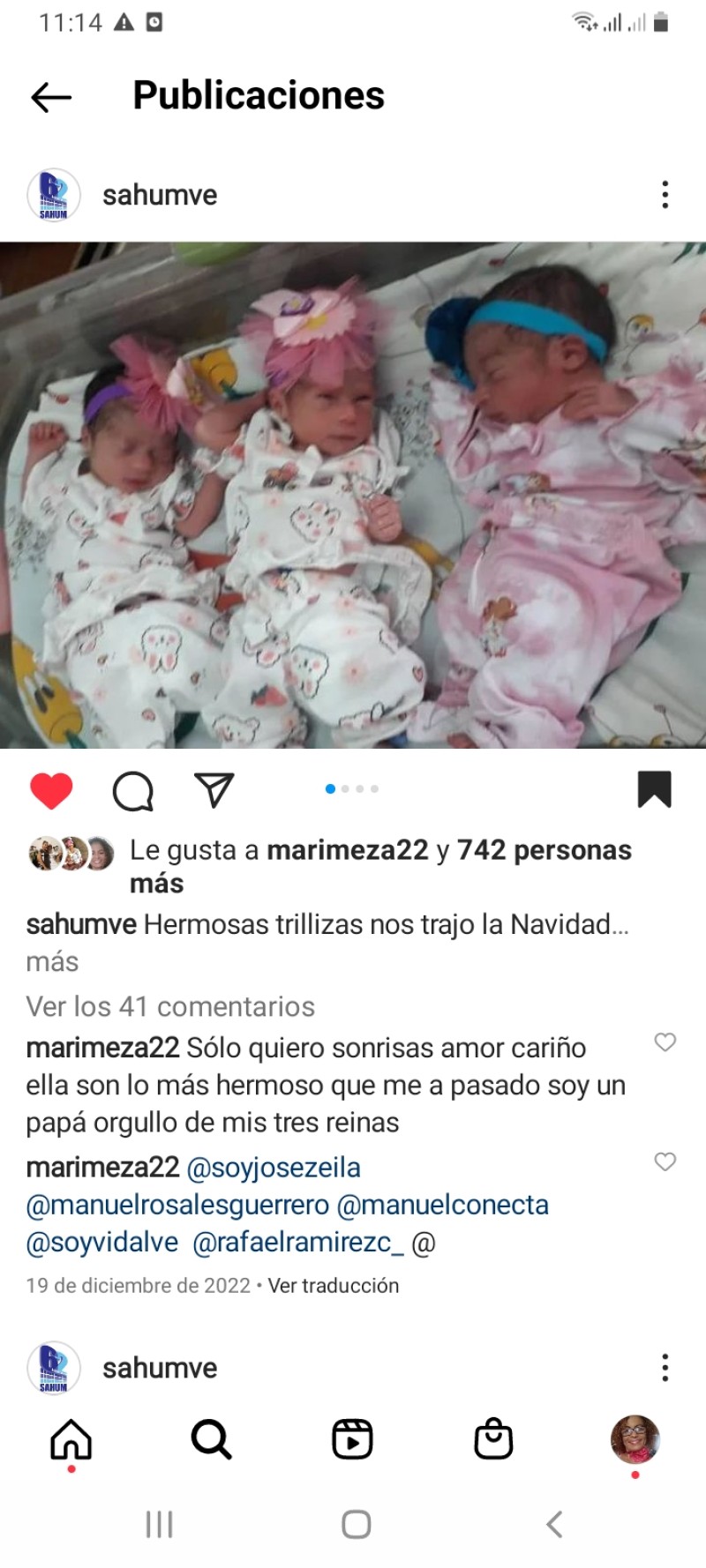Viewport: 706px width, 1568px height.
Task: Ver los 41 comentarios
Action: [170, 1006]
